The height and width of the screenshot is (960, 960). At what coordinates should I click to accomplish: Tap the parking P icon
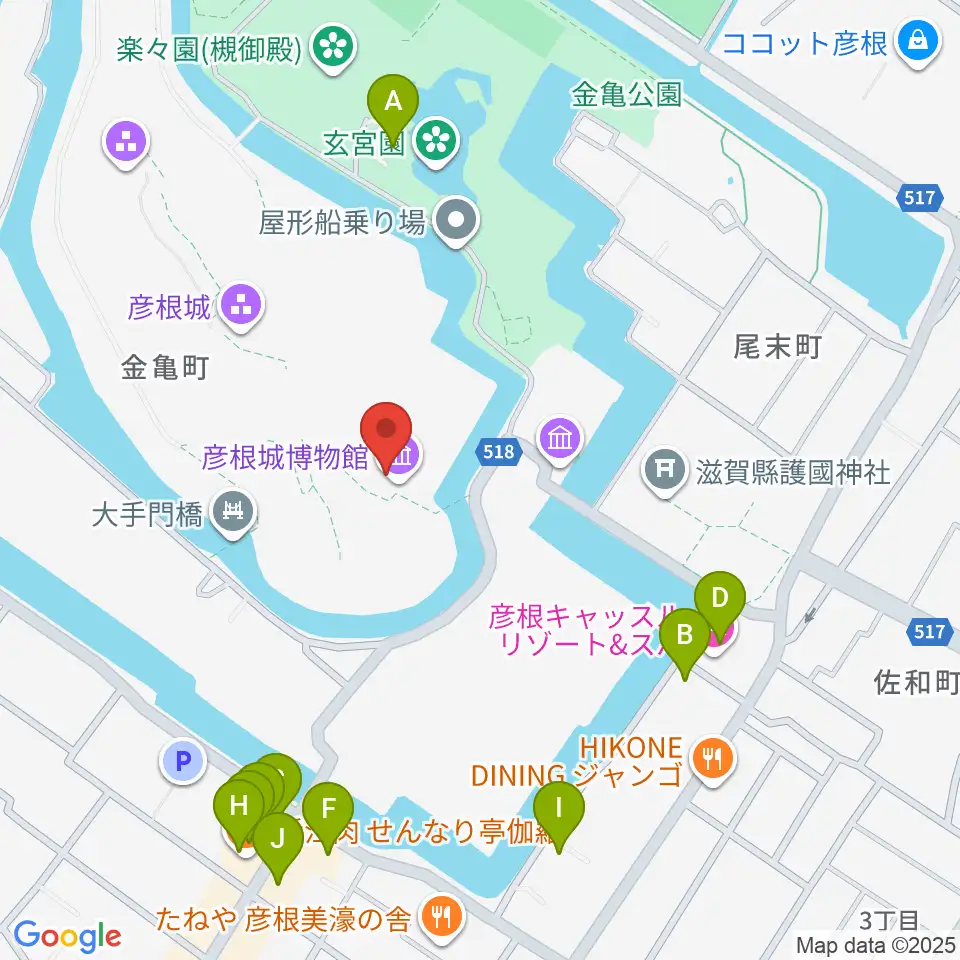[182, 762]
